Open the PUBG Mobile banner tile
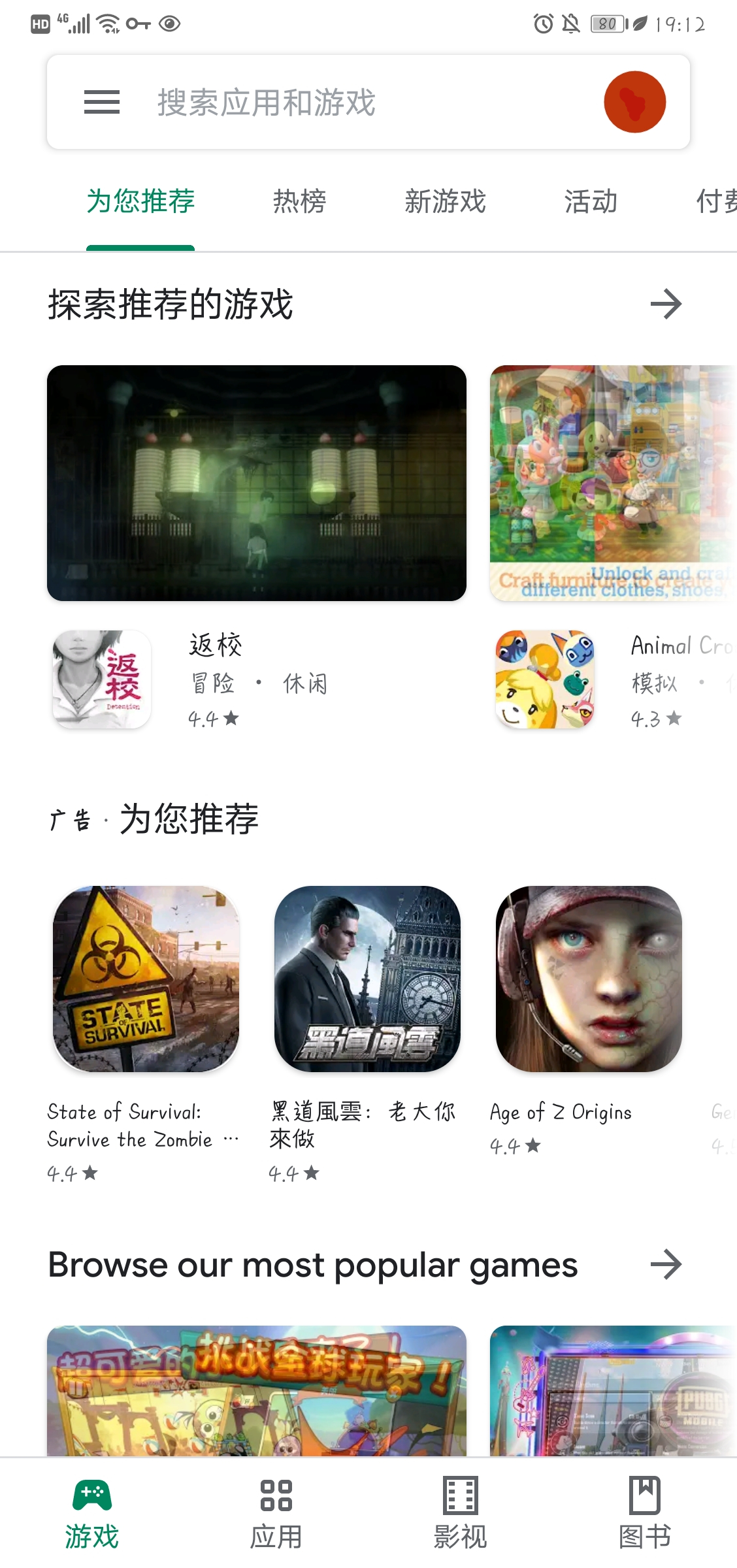This screenshot has height=1568, width=737. tap(614, 1390)
